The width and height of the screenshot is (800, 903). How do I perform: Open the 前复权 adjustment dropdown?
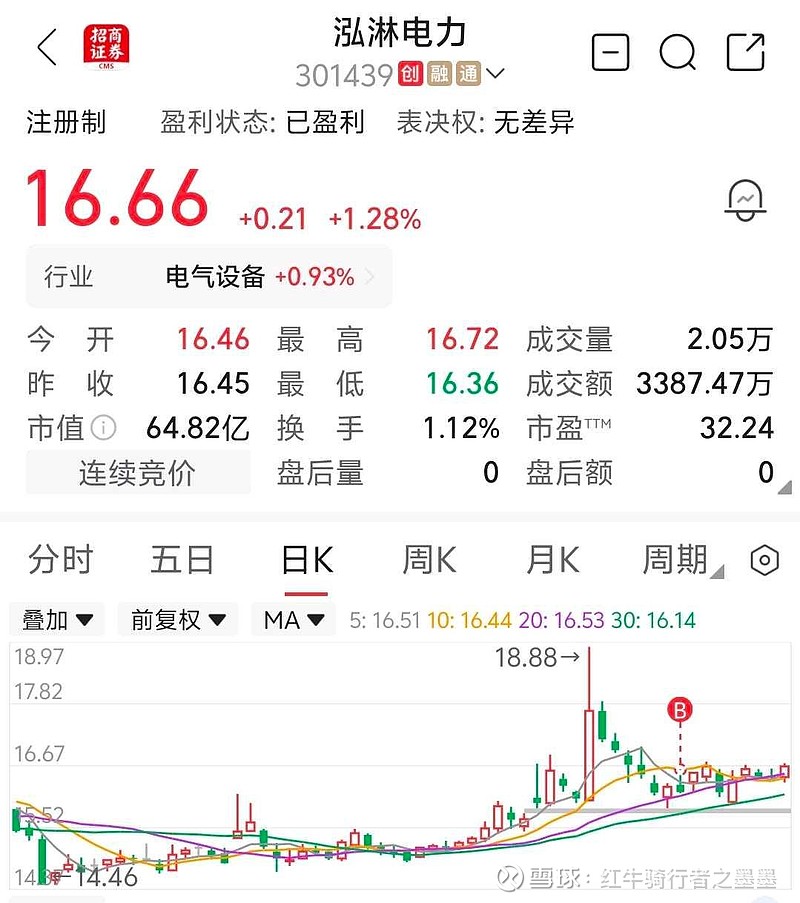178,620
